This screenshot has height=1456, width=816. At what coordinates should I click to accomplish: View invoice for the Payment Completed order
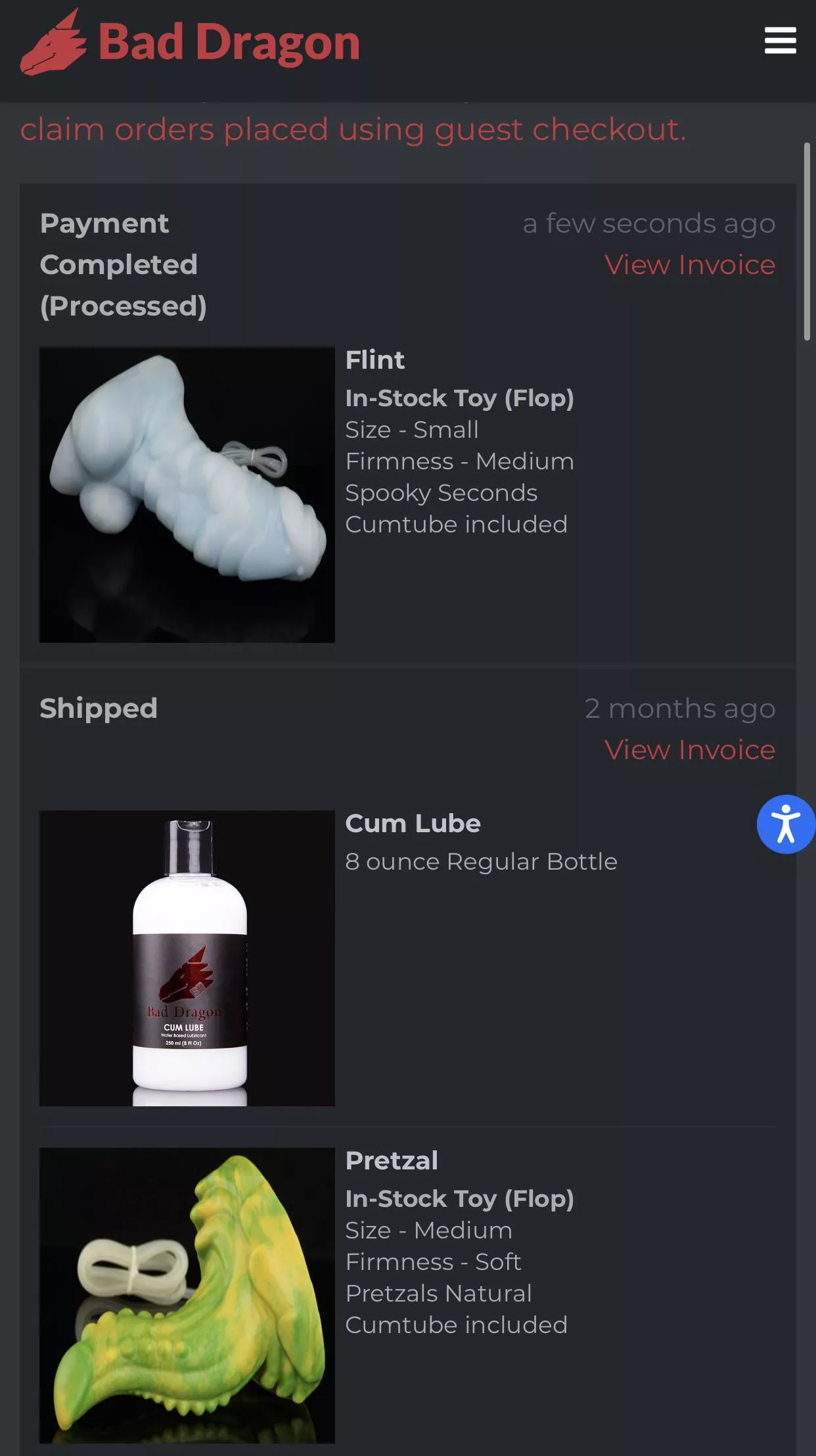point(689,265)
